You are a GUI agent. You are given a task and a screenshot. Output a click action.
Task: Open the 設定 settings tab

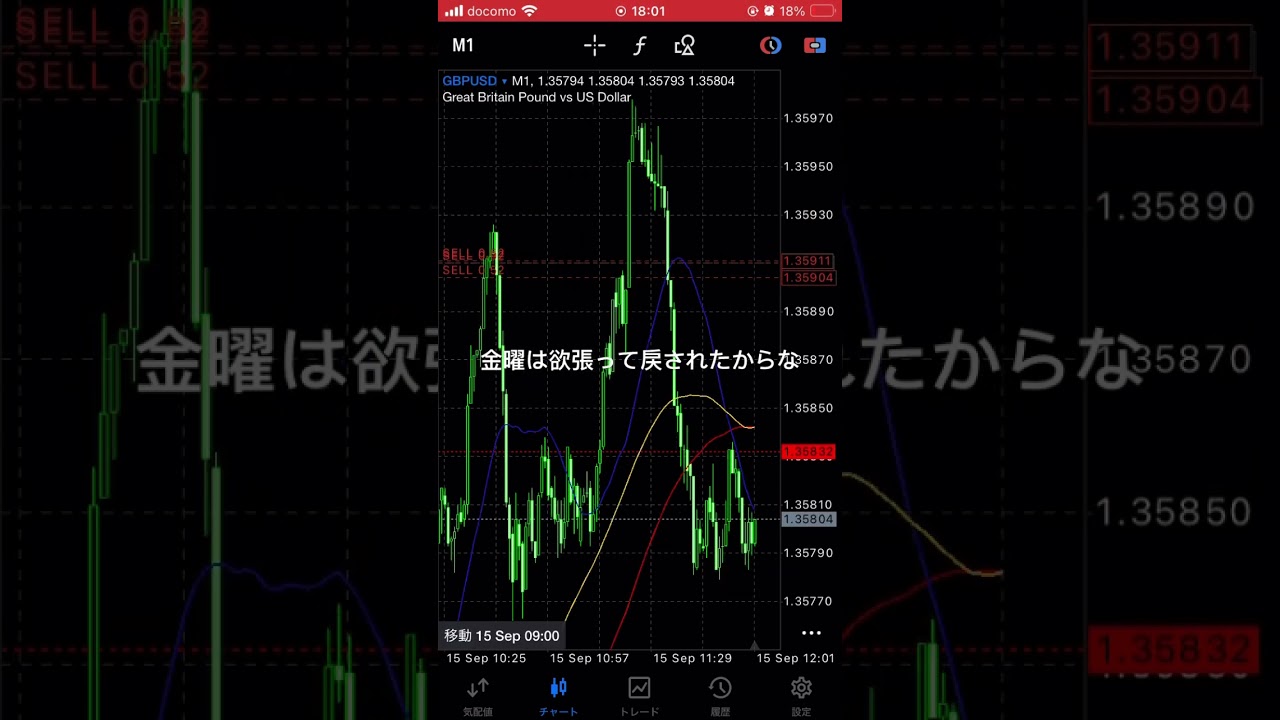coord(801,696)
